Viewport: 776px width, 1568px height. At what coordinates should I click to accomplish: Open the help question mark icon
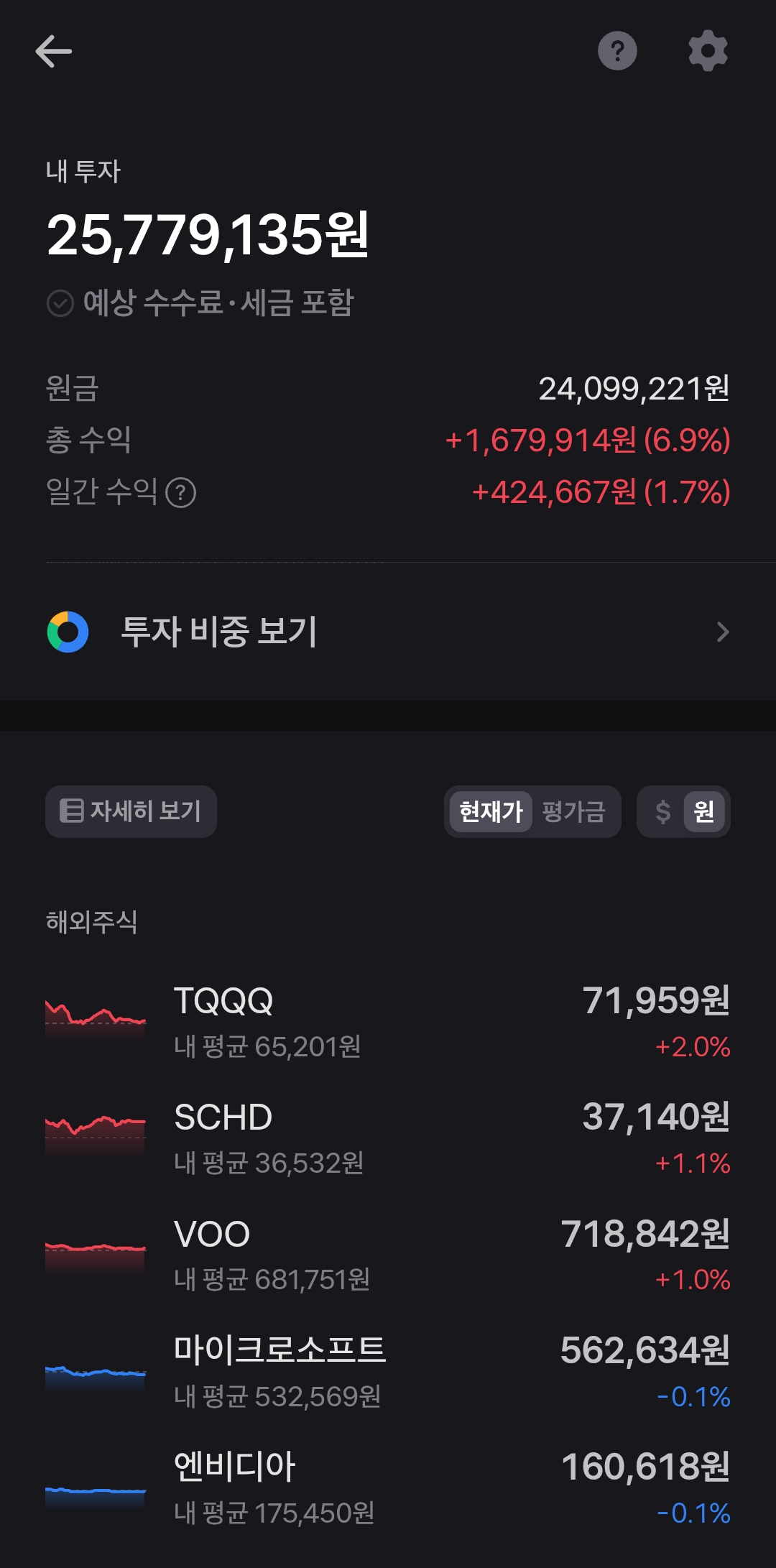coord(617,51)
